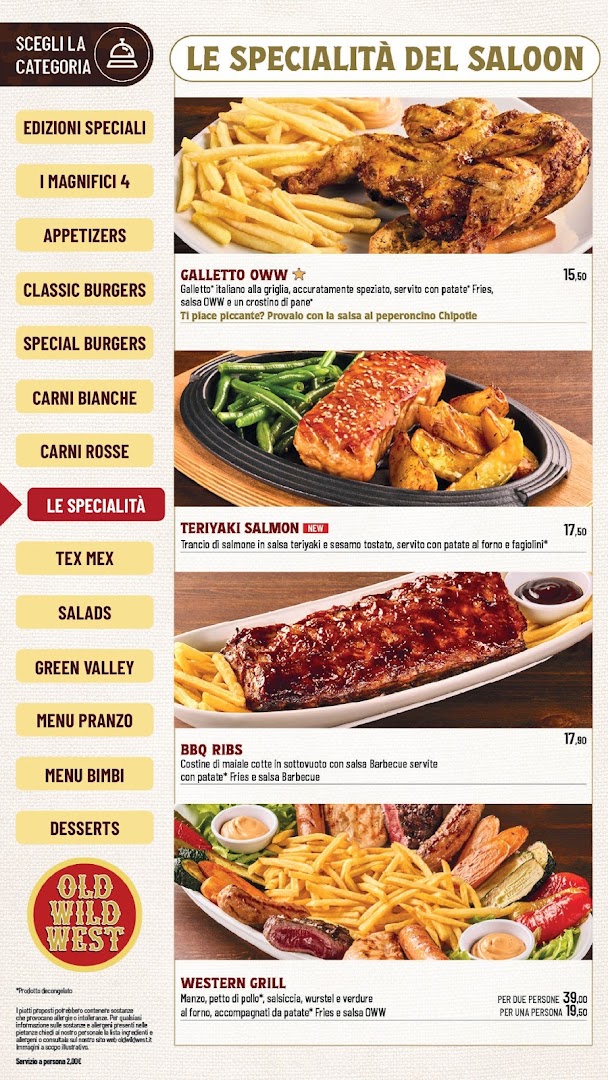
Task: Select the Appetizers category
Action: [x=85, y=236]
